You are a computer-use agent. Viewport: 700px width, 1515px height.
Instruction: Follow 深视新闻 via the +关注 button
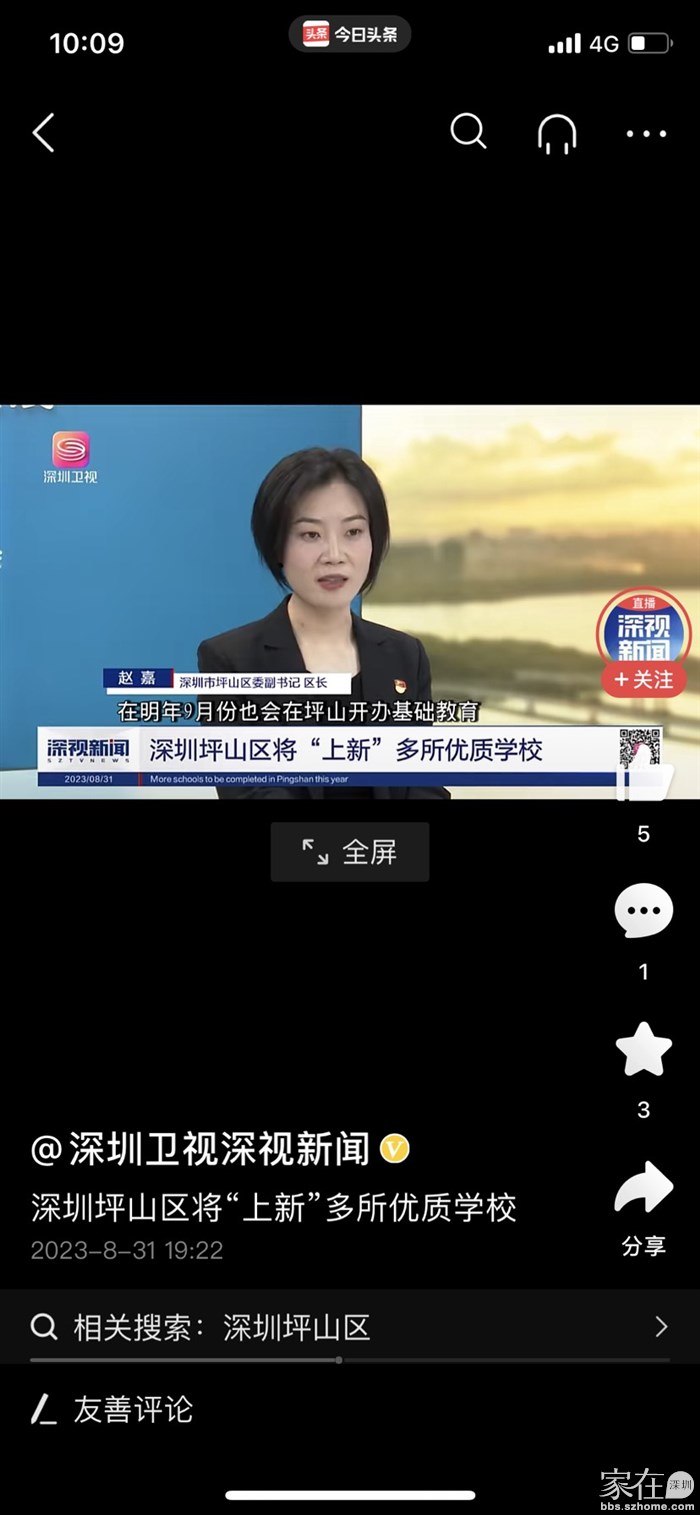[x=644, y=680]
